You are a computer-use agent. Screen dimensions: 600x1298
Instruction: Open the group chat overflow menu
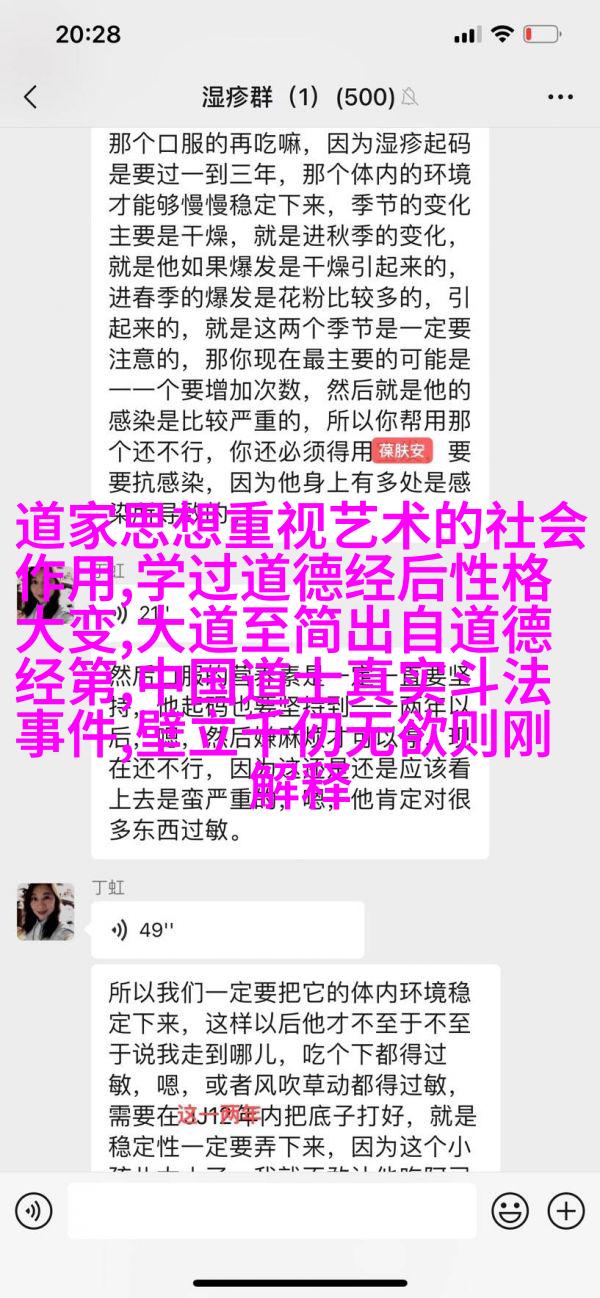pyautogui.click(x=561, y=97)
